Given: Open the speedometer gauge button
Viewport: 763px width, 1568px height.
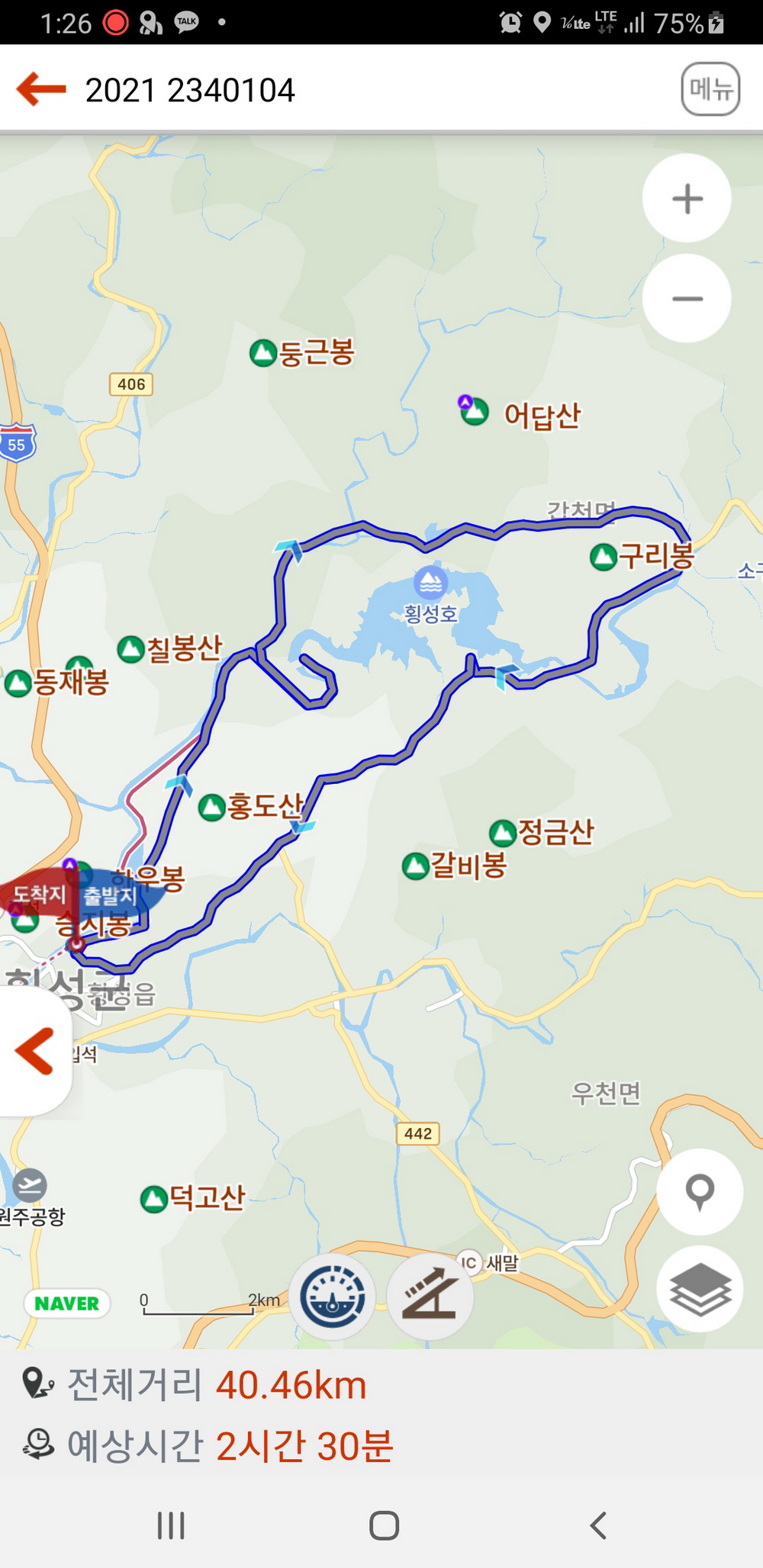Looking at the screenshot, I should pos(332,1296).
